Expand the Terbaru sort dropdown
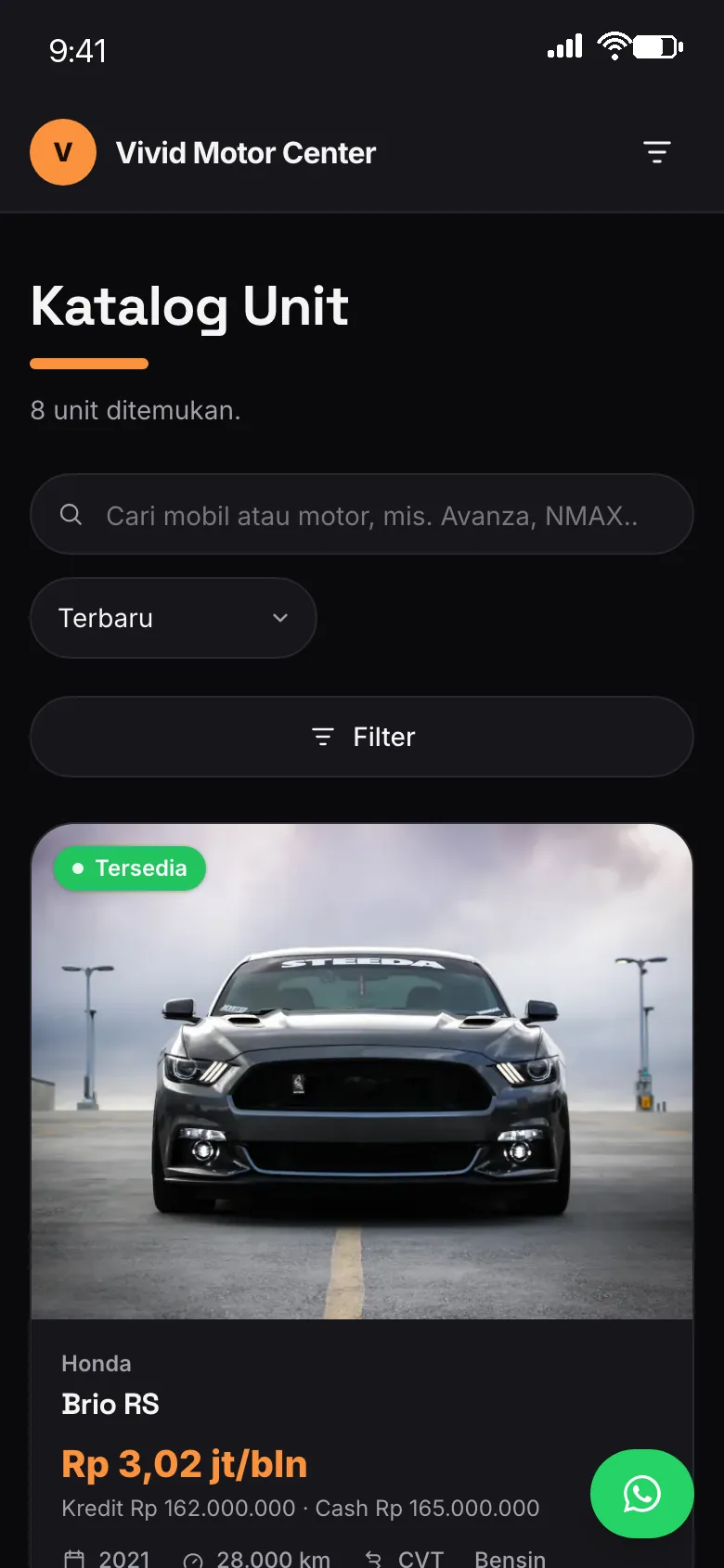 [174, 618]
